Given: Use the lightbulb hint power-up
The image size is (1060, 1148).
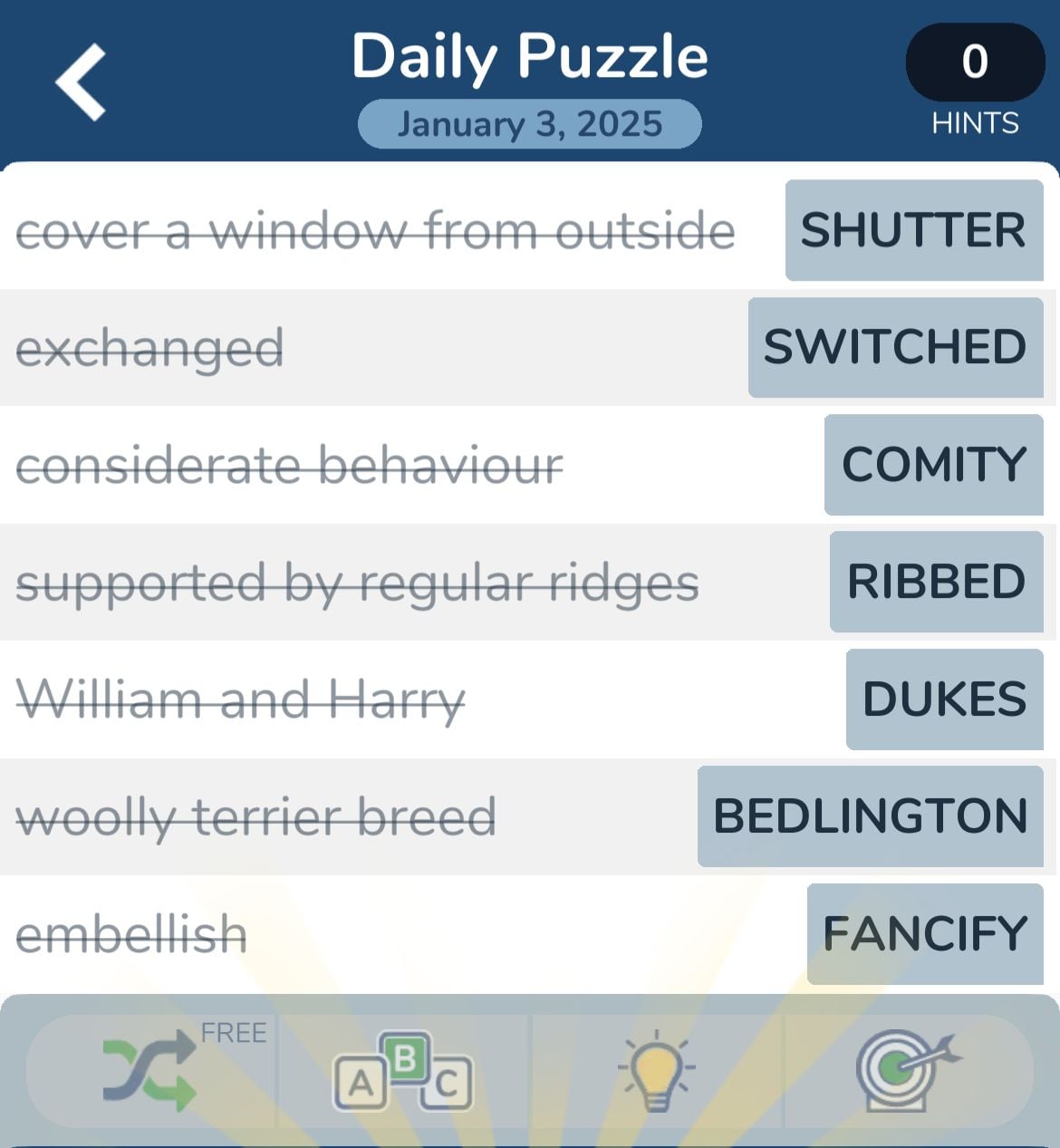Looking at the screenshot, I should 656,1072.
